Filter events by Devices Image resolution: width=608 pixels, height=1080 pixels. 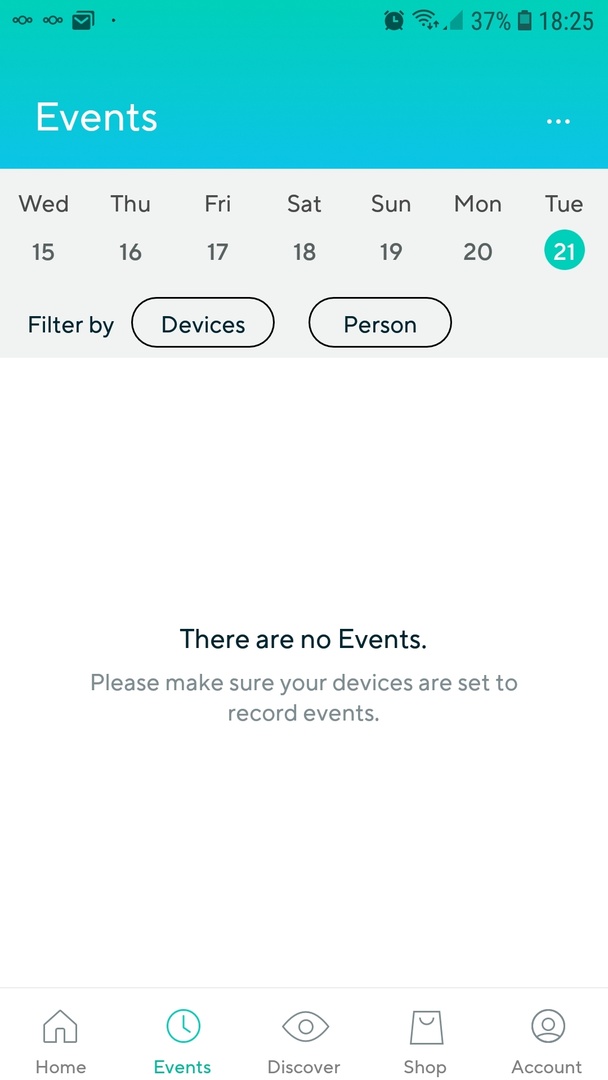pyautogui.click(x=203, y=324)
